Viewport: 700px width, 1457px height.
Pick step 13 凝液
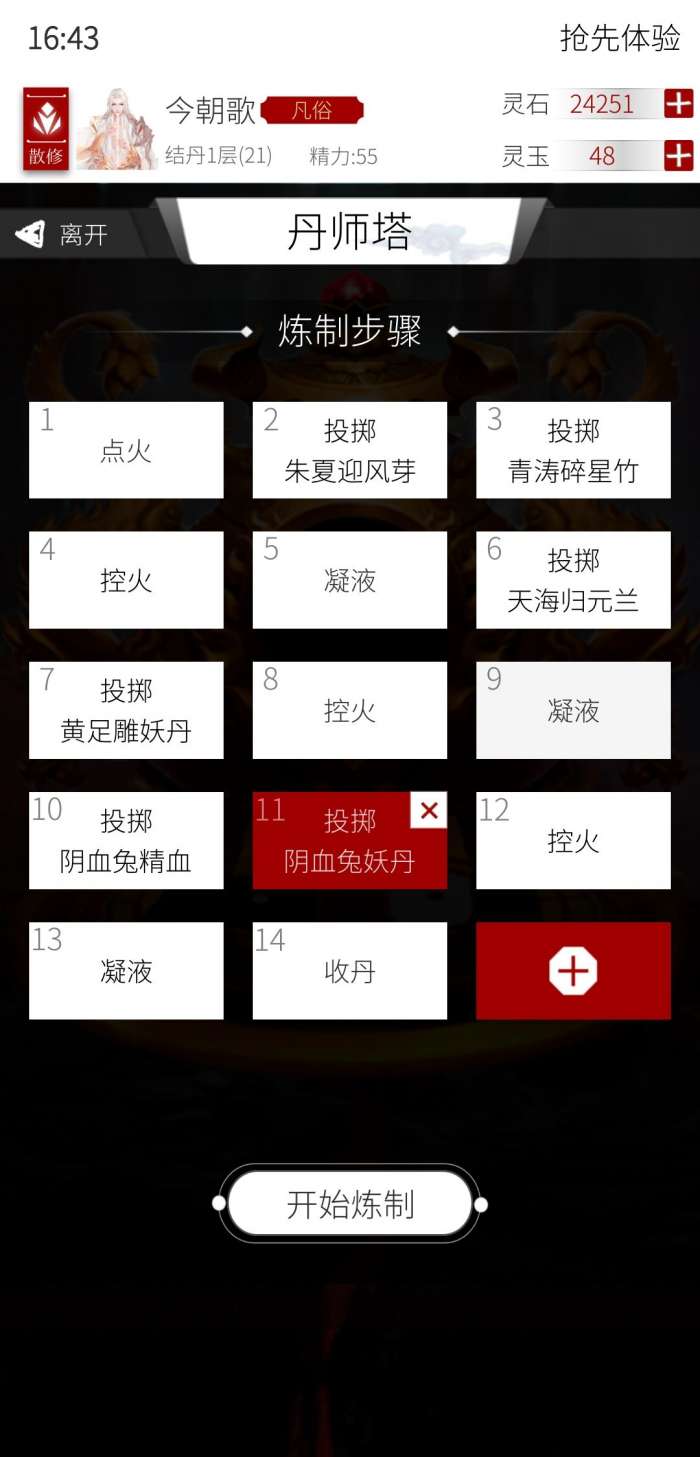(126, 970)
